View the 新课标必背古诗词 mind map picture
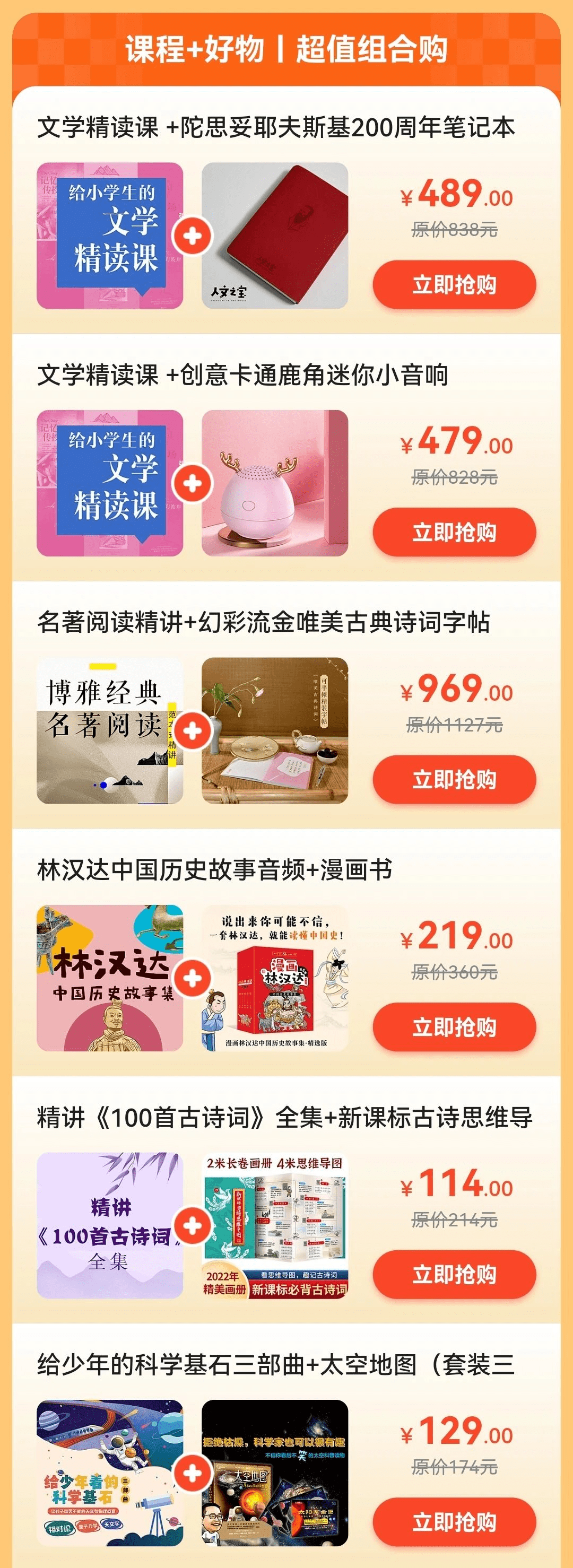Image resolution: width=573 pixels, height=1568 pixels. (x=275, y=1225)
